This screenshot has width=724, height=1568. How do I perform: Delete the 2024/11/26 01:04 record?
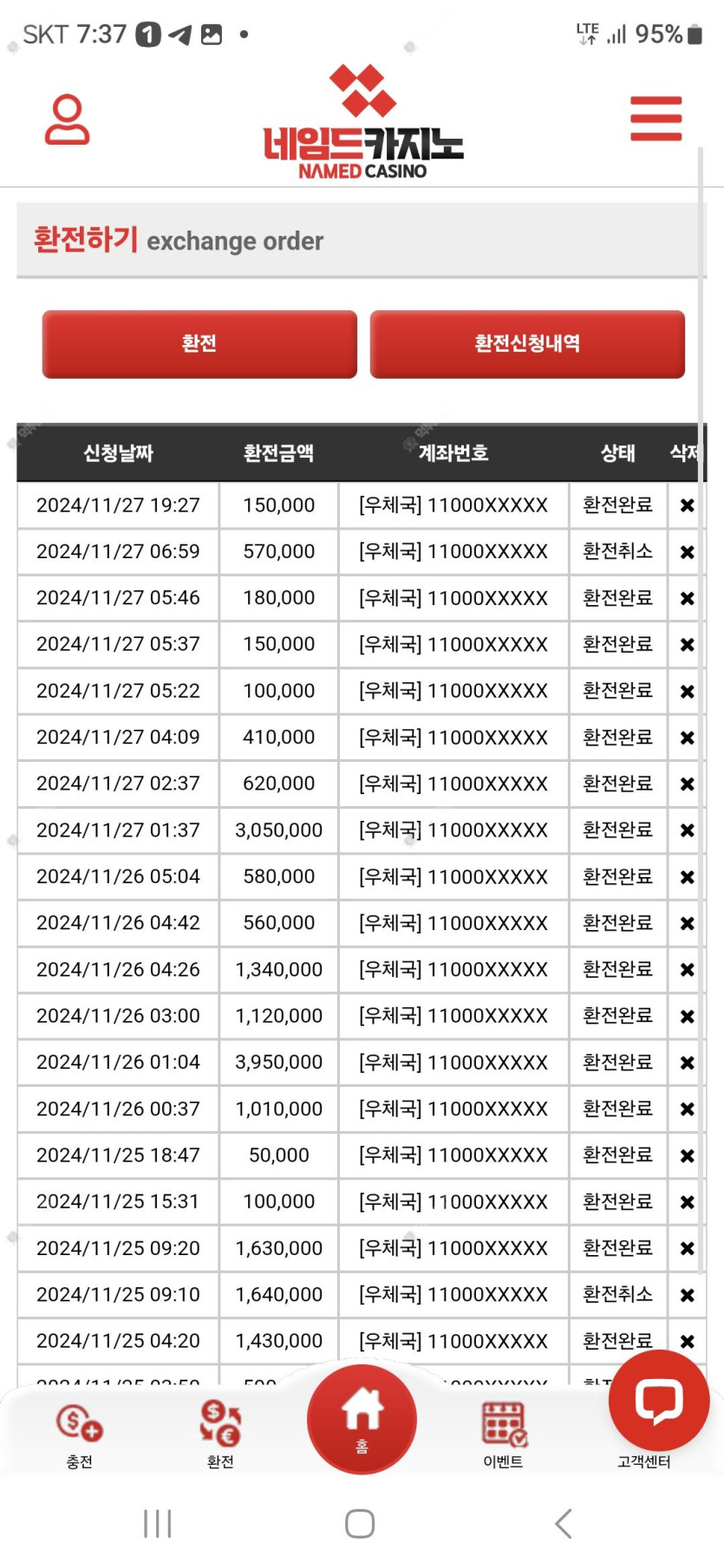(x=687, y=1063)
